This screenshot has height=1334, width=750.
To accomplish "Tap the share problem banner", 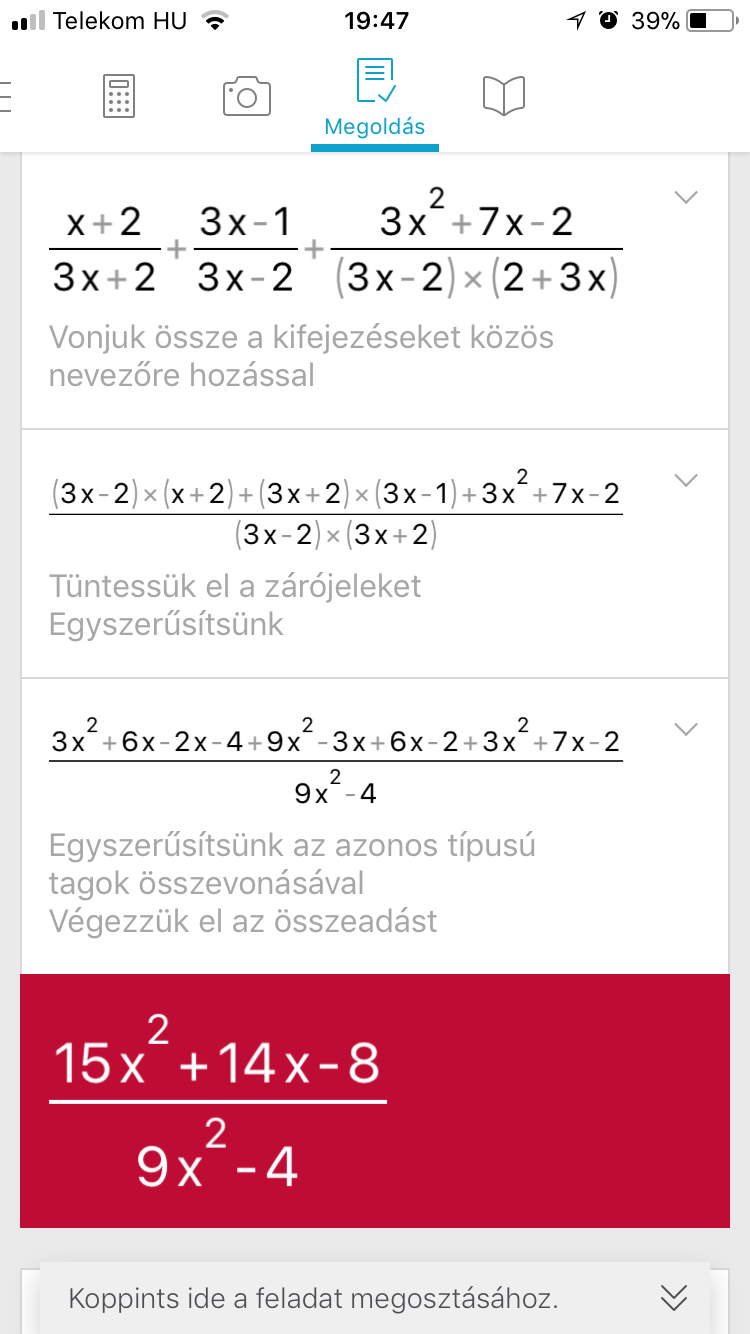I will [x=375, y=1298].
